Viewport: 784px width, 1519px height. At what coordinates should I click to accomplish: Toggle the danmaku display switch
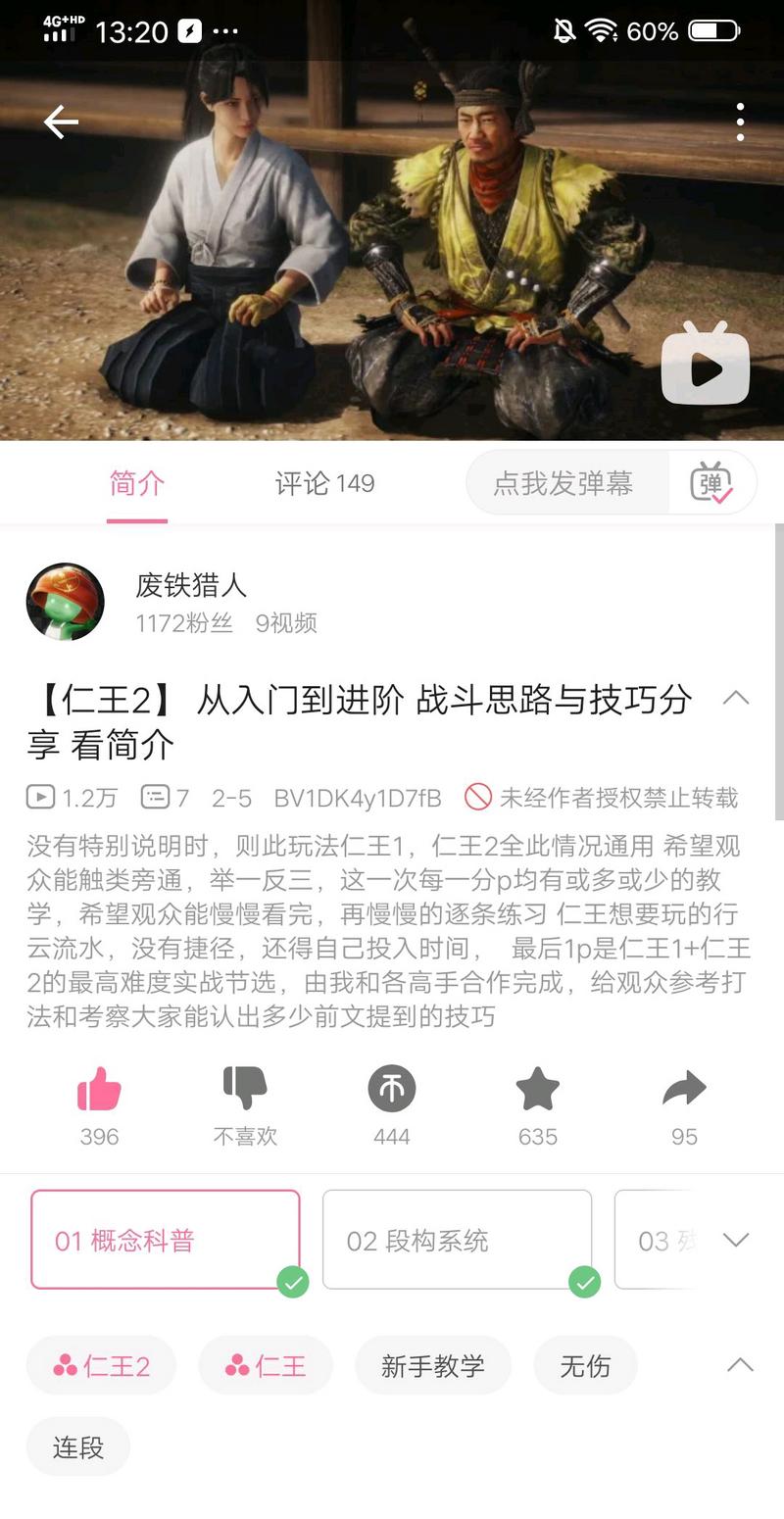[x=711, y=483]
